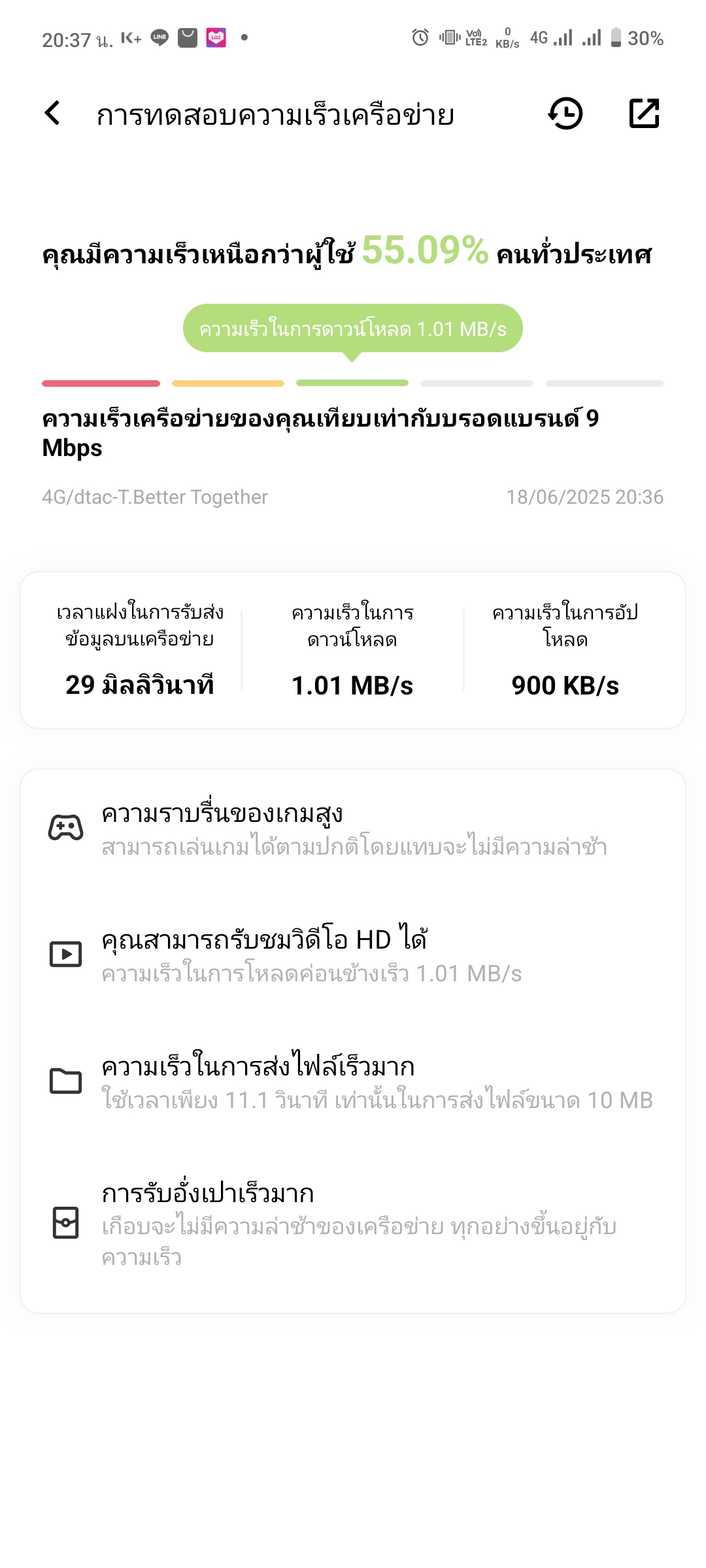Share the speed test result
This screenshot has height=1568, width=706.
tap(644, 114)
